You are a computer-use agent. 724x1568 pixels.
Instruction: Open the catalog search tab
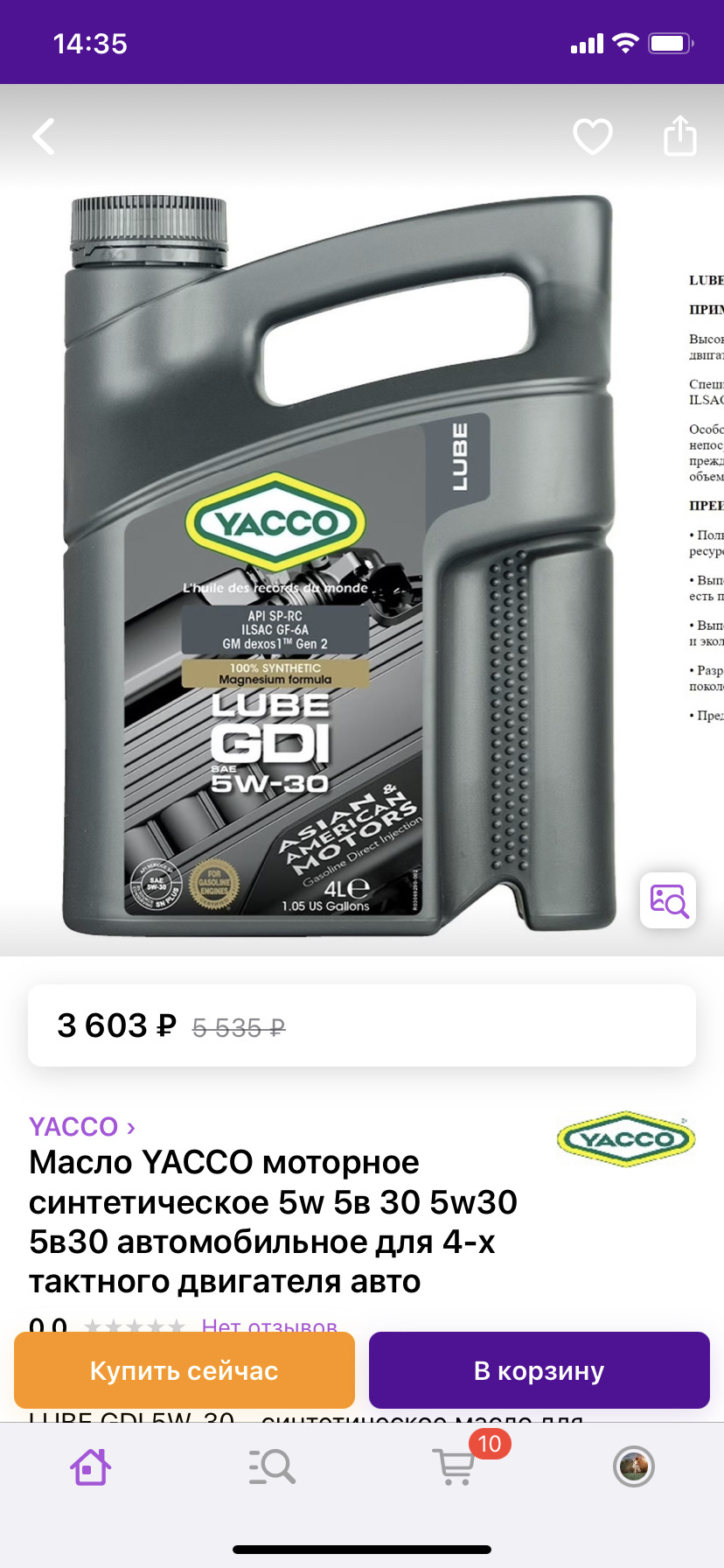(x=272, y=1467)
